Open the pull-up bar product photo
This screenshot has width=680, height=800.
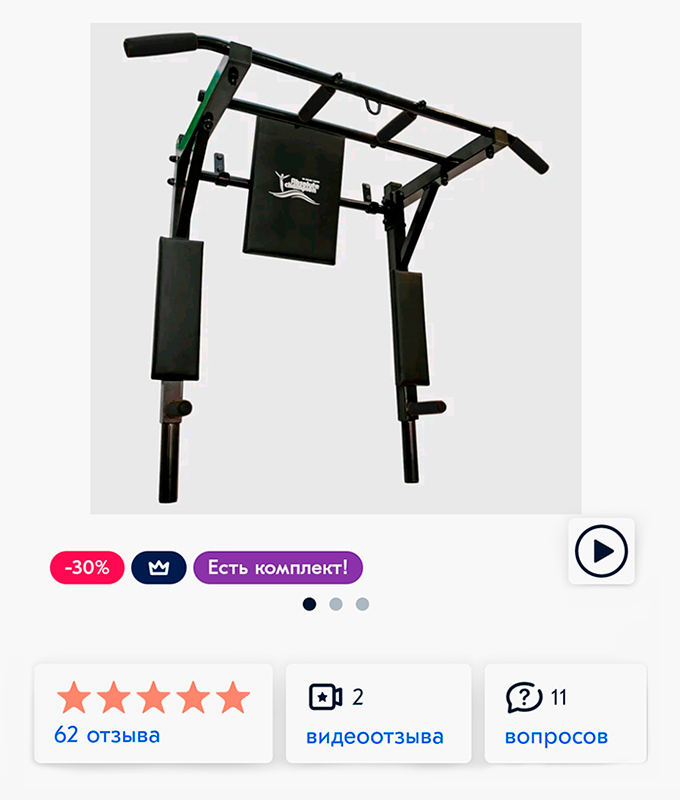(x=336, y=268)
